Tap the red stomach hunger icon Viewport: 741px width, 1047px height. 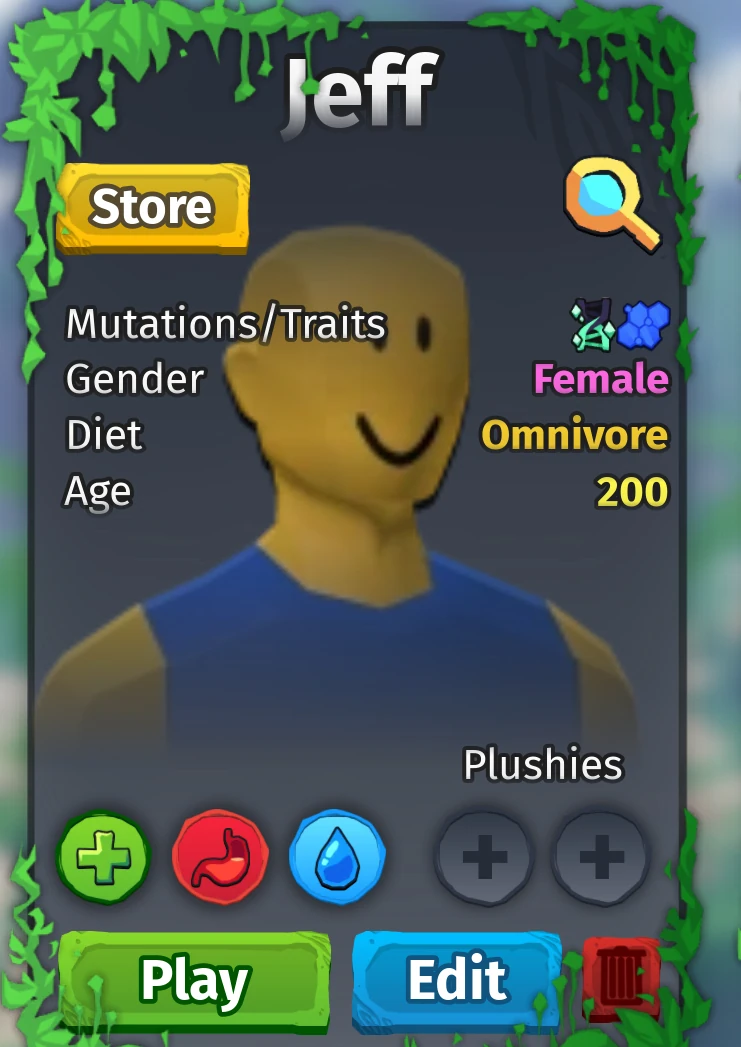(x=220, y=857)
